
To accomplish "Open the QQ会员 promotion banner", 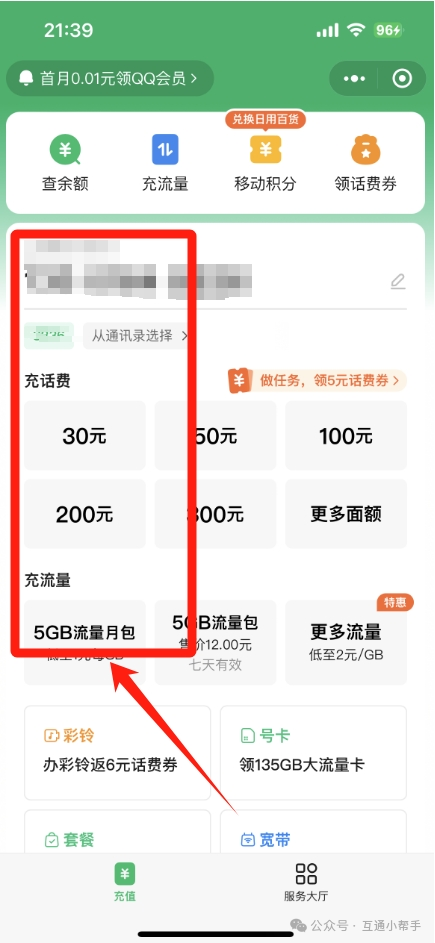I will (x=110, y=78).
